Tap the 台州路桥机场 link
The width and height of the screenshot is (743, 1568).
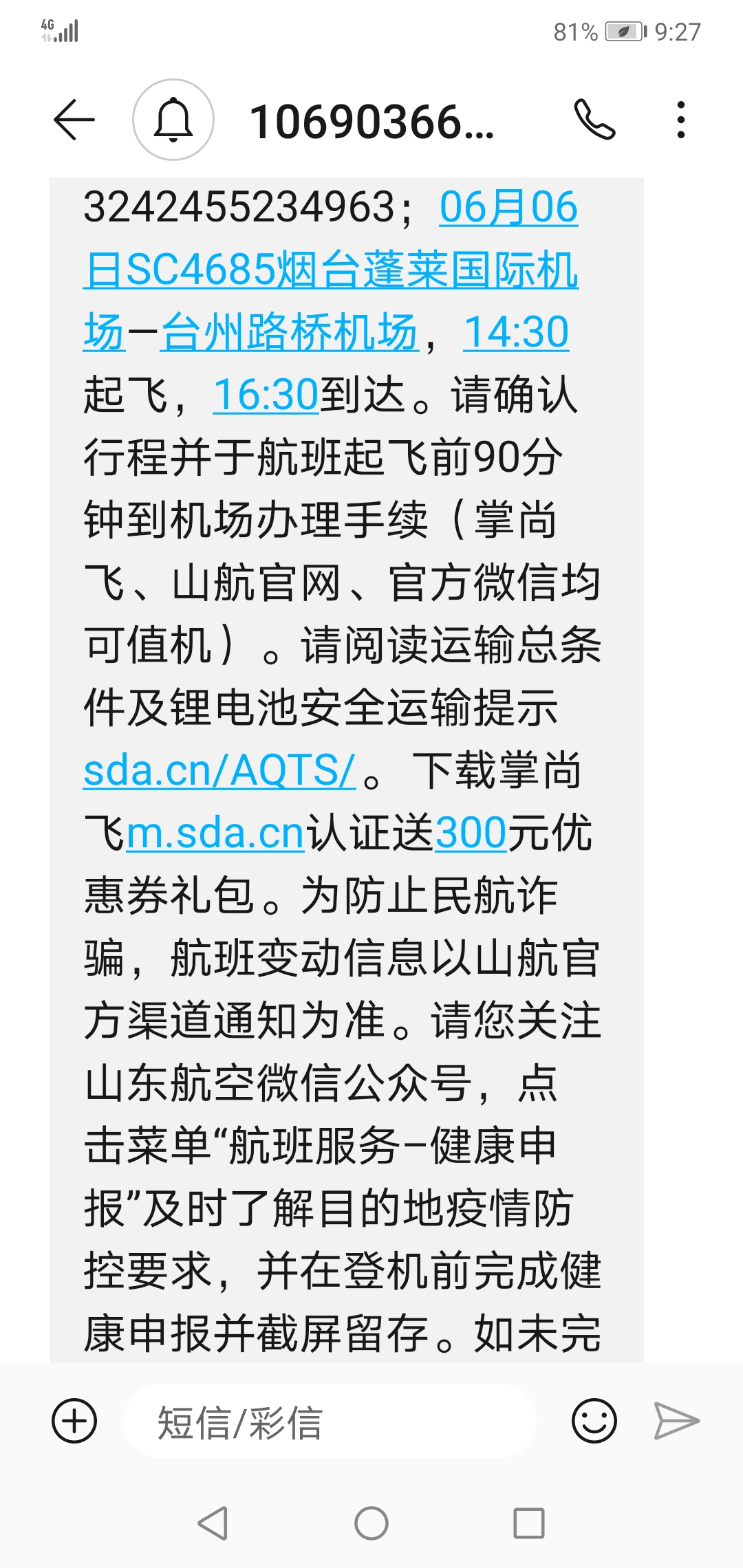point(289,333)
